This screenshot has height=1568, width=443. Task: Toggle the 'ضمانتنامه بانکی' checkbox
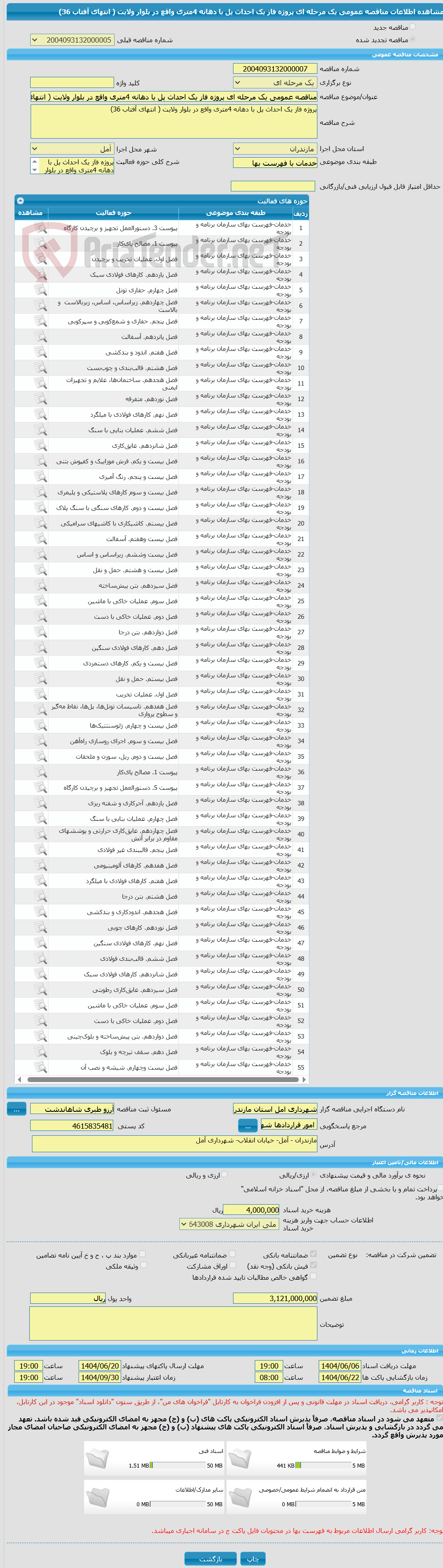click(313, 1254)
